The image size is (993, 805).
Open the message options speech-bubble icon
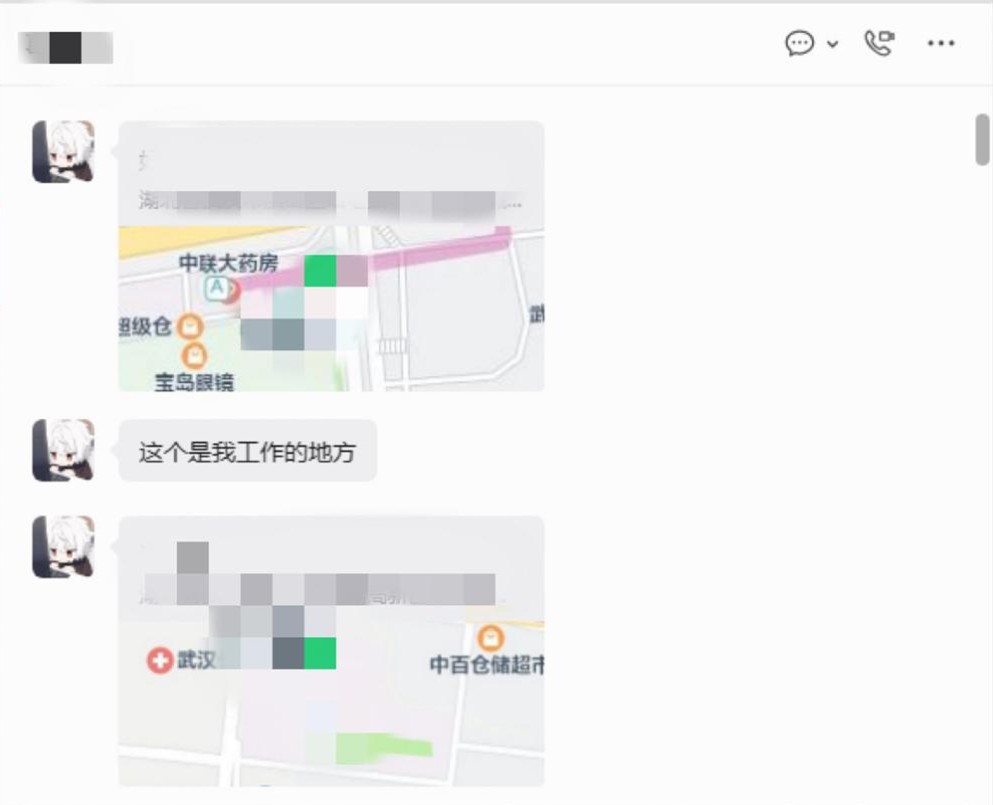click(799, 44)
